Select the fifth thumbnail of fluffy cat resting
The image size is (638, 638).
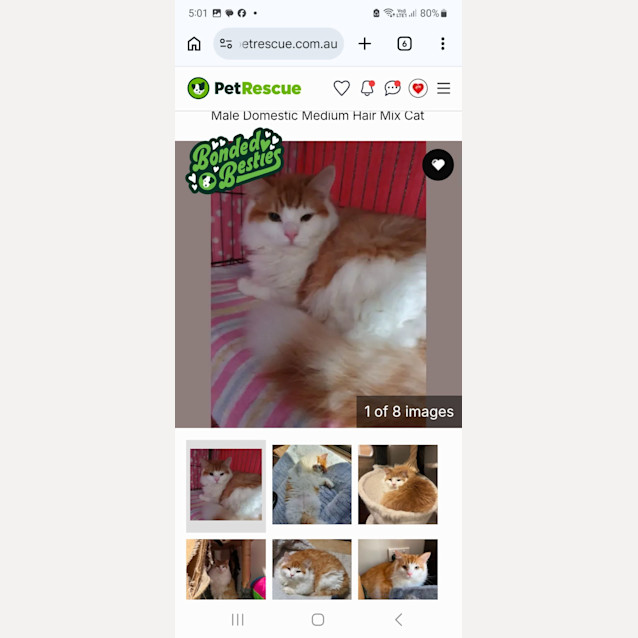tap(312, 569)
